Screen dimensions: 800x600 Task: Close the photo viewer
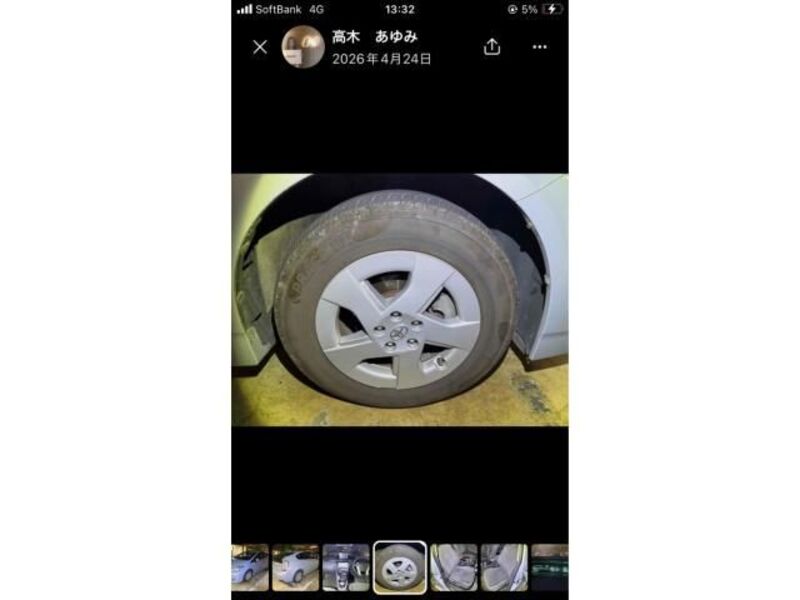[x=260, y=47]
